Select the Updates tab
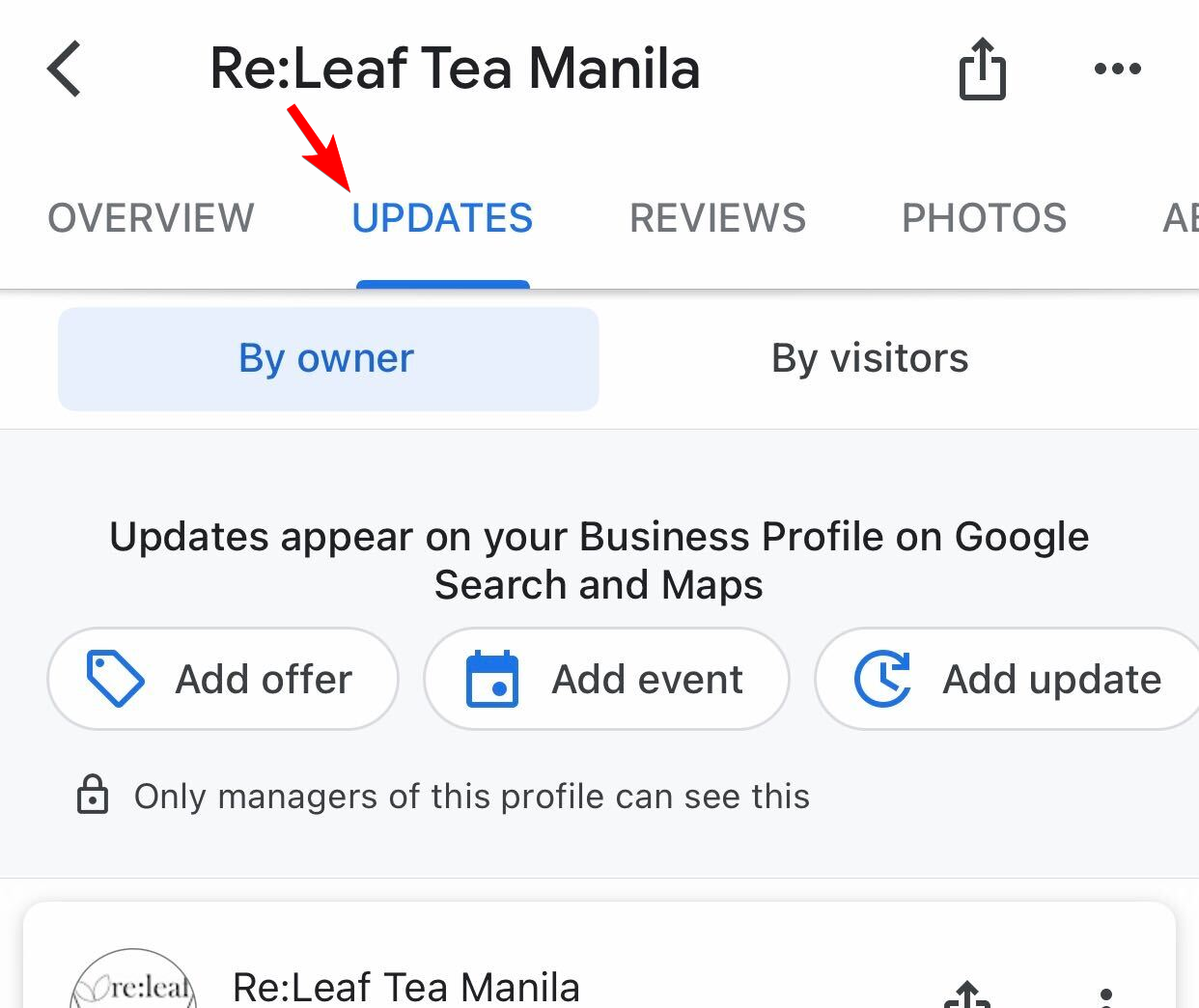The height and width of the screenshot is (1008, 1199). tap(442, 218)
